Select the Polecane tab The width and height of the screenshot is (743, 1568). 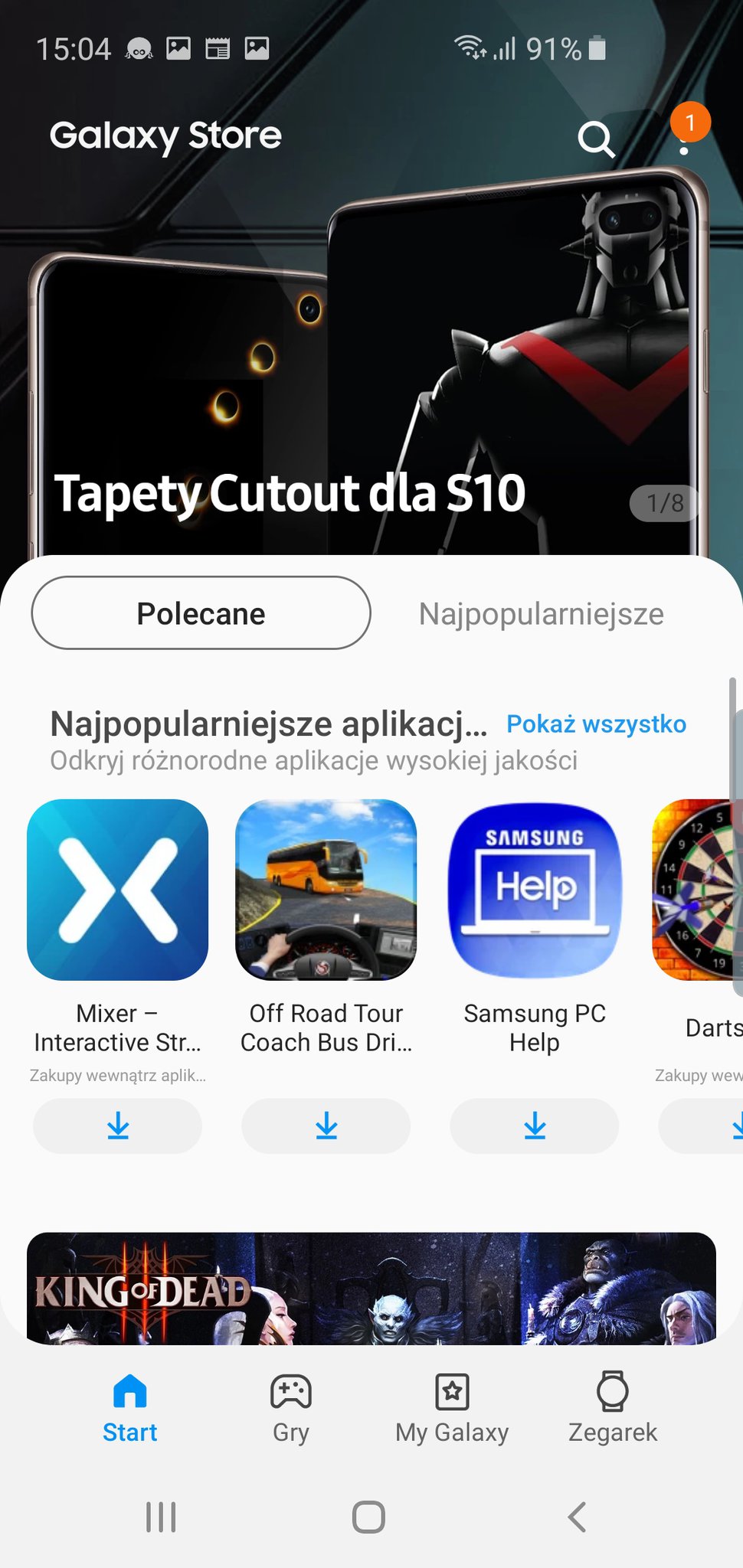201,613
